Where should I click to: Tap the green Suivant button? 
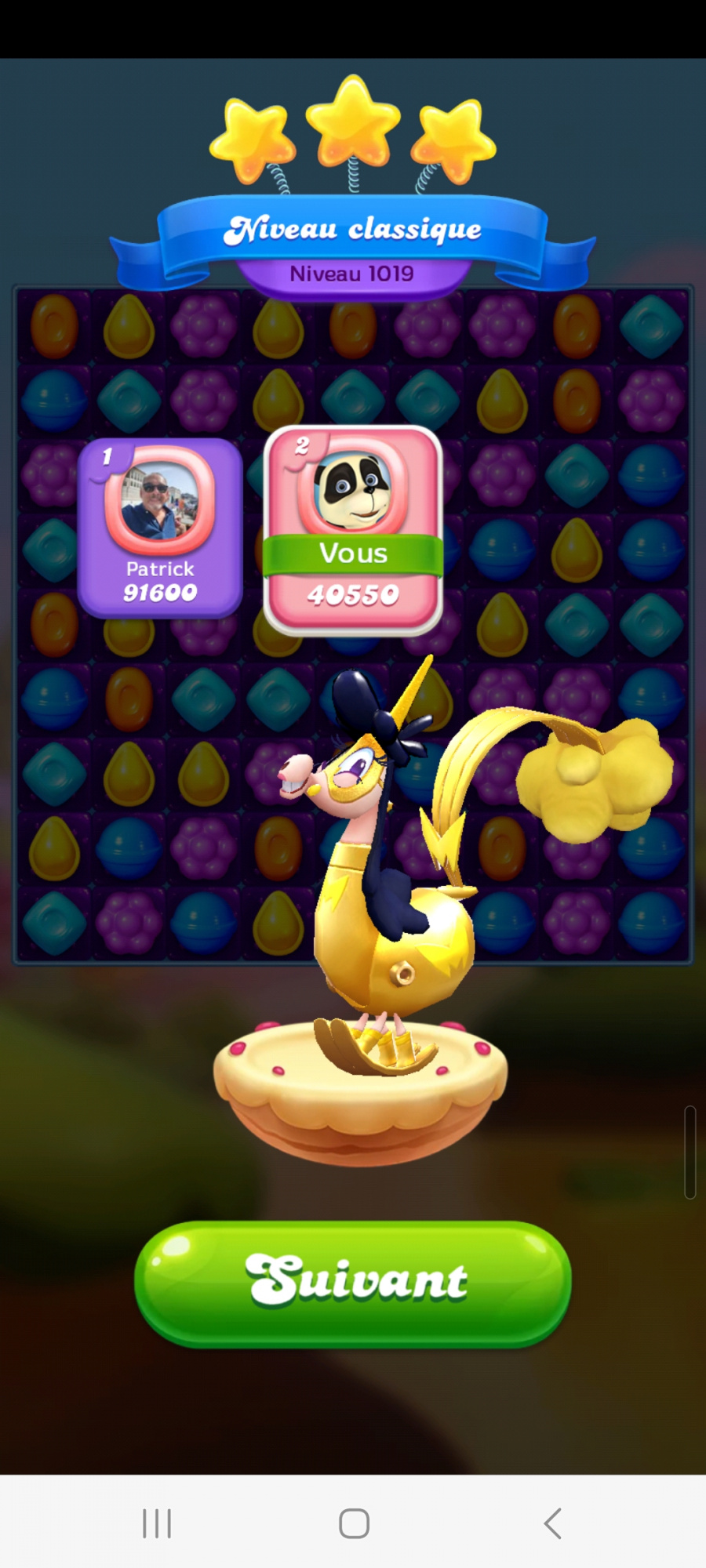click(353, 1283)
